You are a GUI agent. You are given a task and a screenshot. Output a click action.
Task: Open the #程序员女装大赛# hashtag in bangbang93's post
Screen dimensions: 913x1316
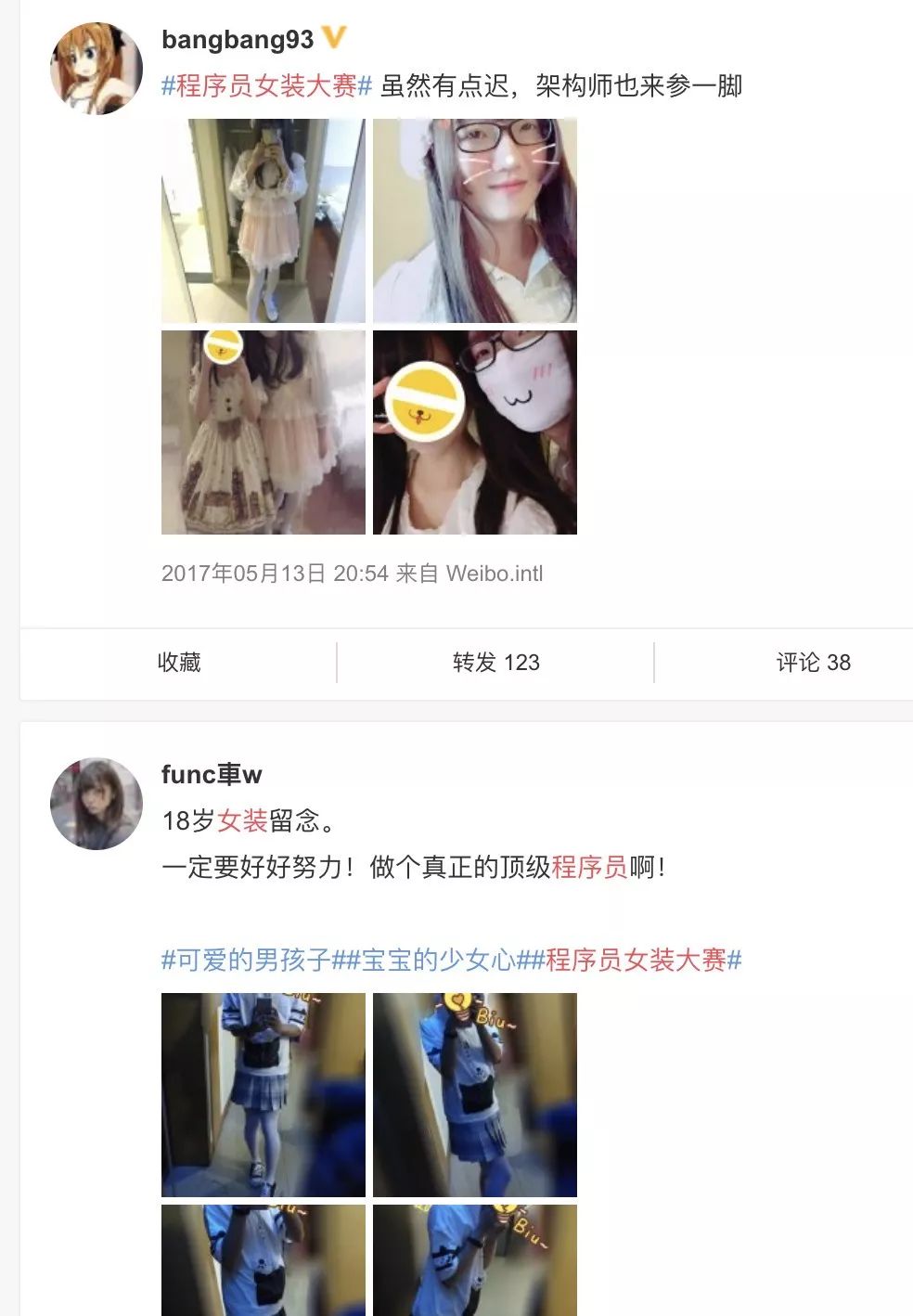point(266,86)
